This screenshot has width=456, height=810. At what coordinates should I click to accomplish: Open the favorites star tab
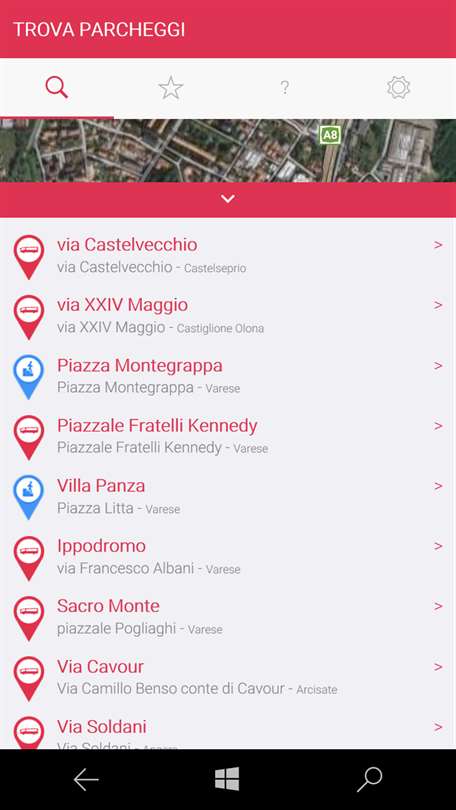point(171,88)
